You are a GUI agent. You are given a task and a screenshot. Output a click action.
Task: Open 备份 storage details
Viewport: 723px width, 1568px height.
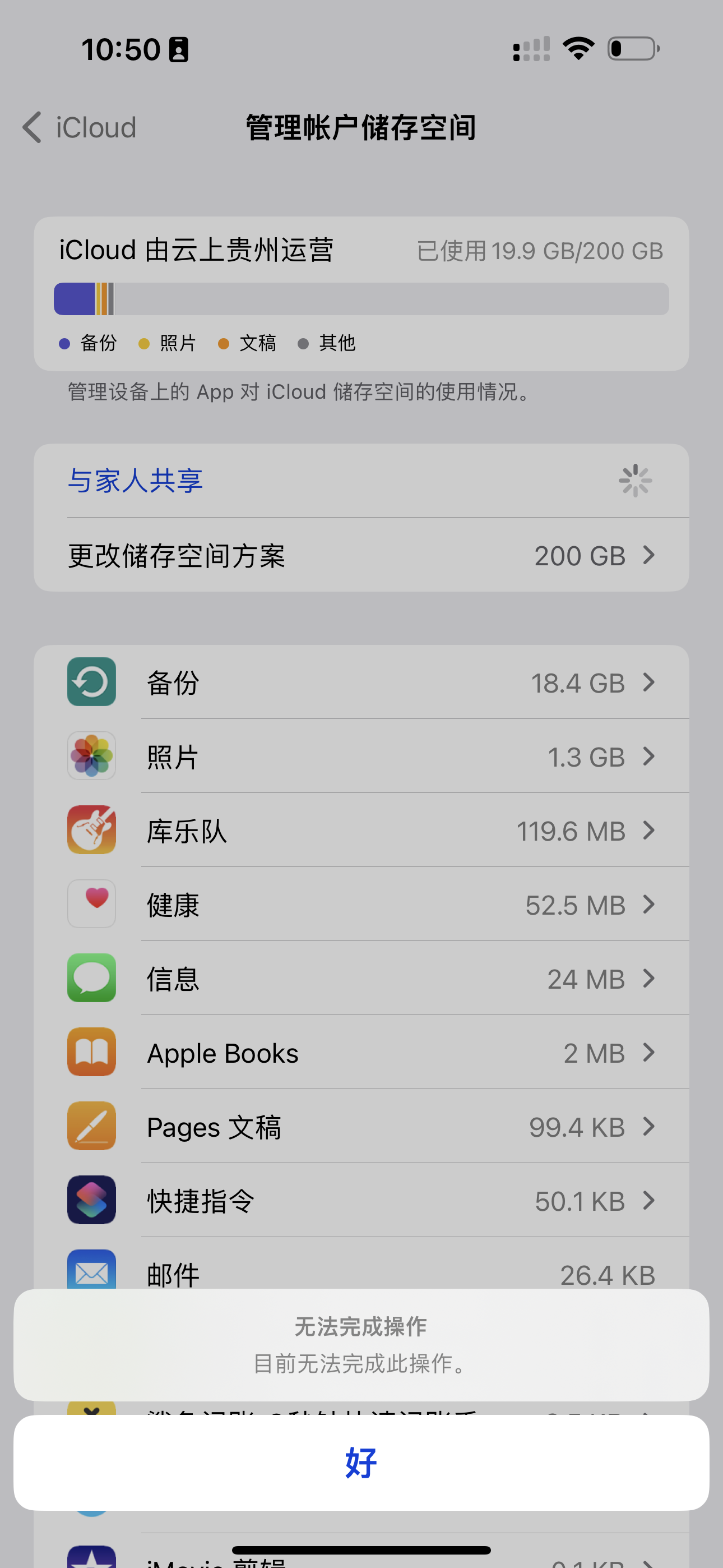point(361,682)
